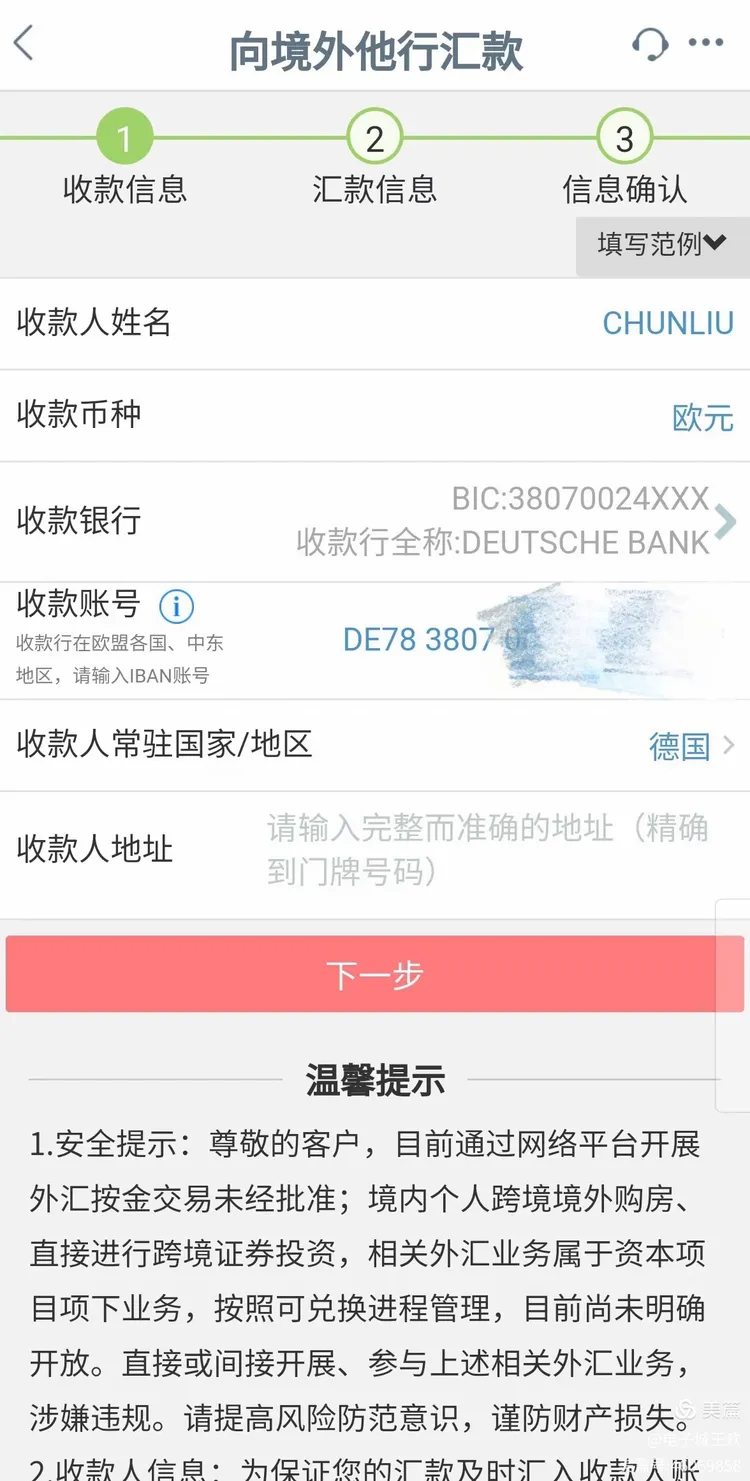Open the 填写范例 example dropdown
Screen dimensions: 750x1481
point(660,243)
